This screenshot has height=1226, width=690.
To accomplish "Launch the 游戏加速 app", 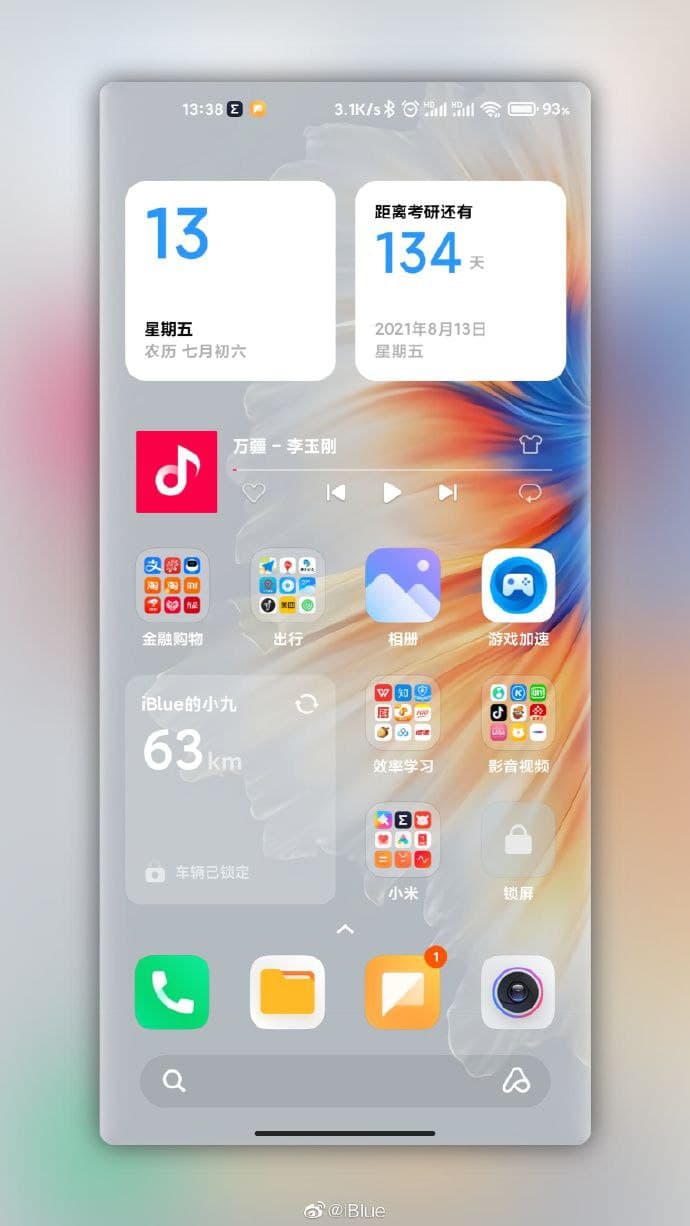I will pos(518,586).
